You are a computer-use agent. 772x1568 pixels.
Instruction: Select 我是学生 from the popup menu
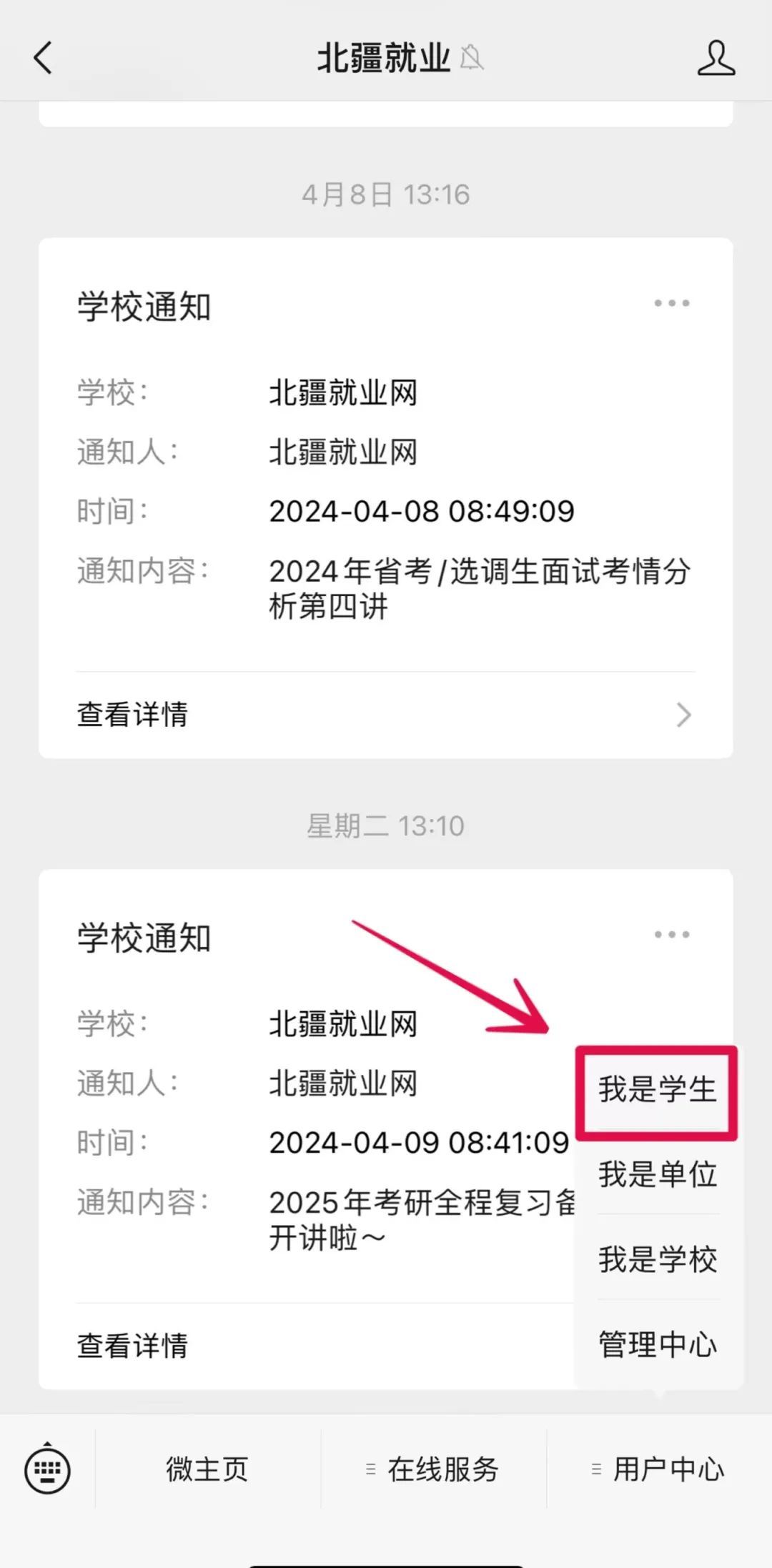[x=658, y=1089]
